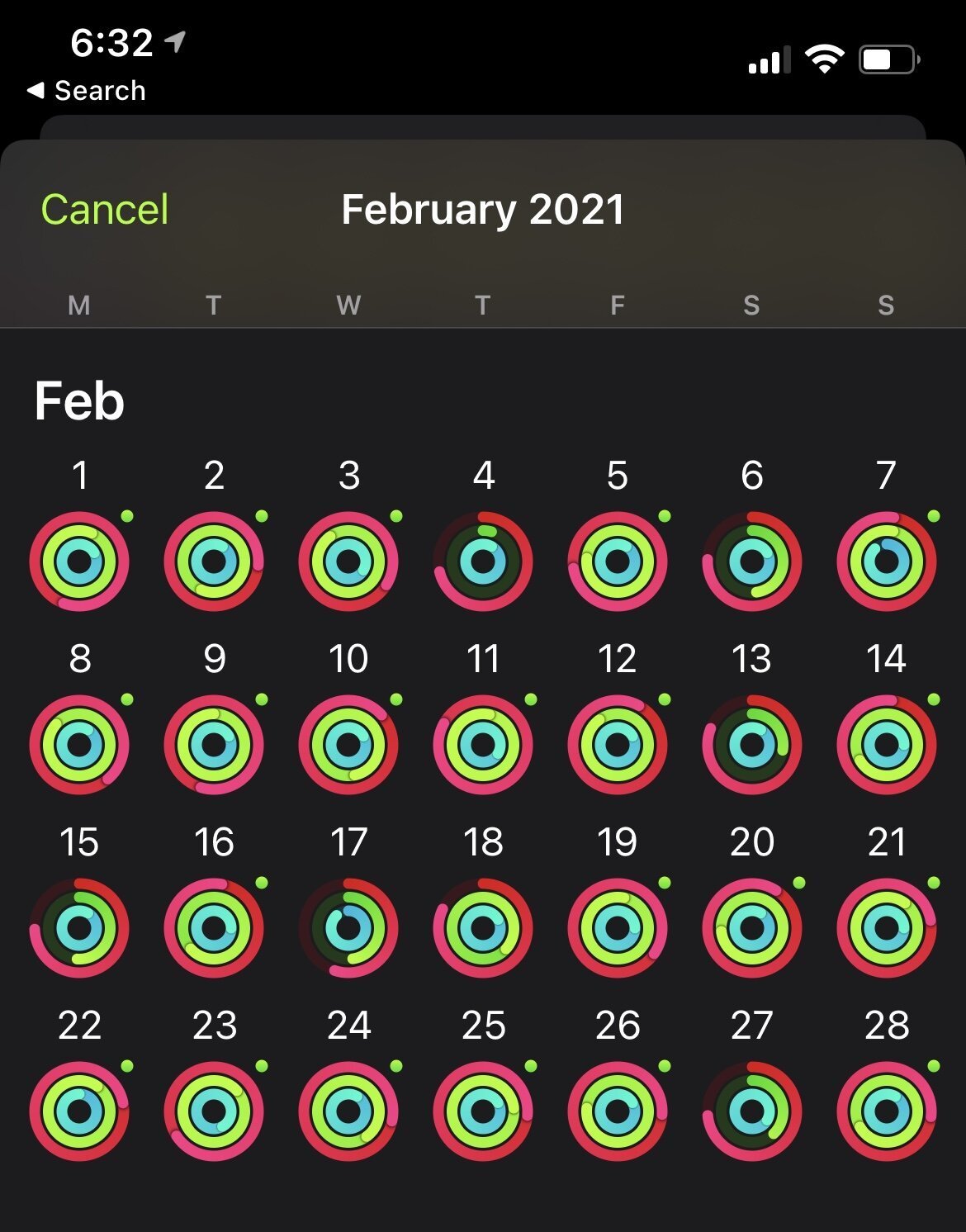View the rings for February 7
This screenshot has height=1232, width=966.
pyautogui.click(x=887, y=562)
